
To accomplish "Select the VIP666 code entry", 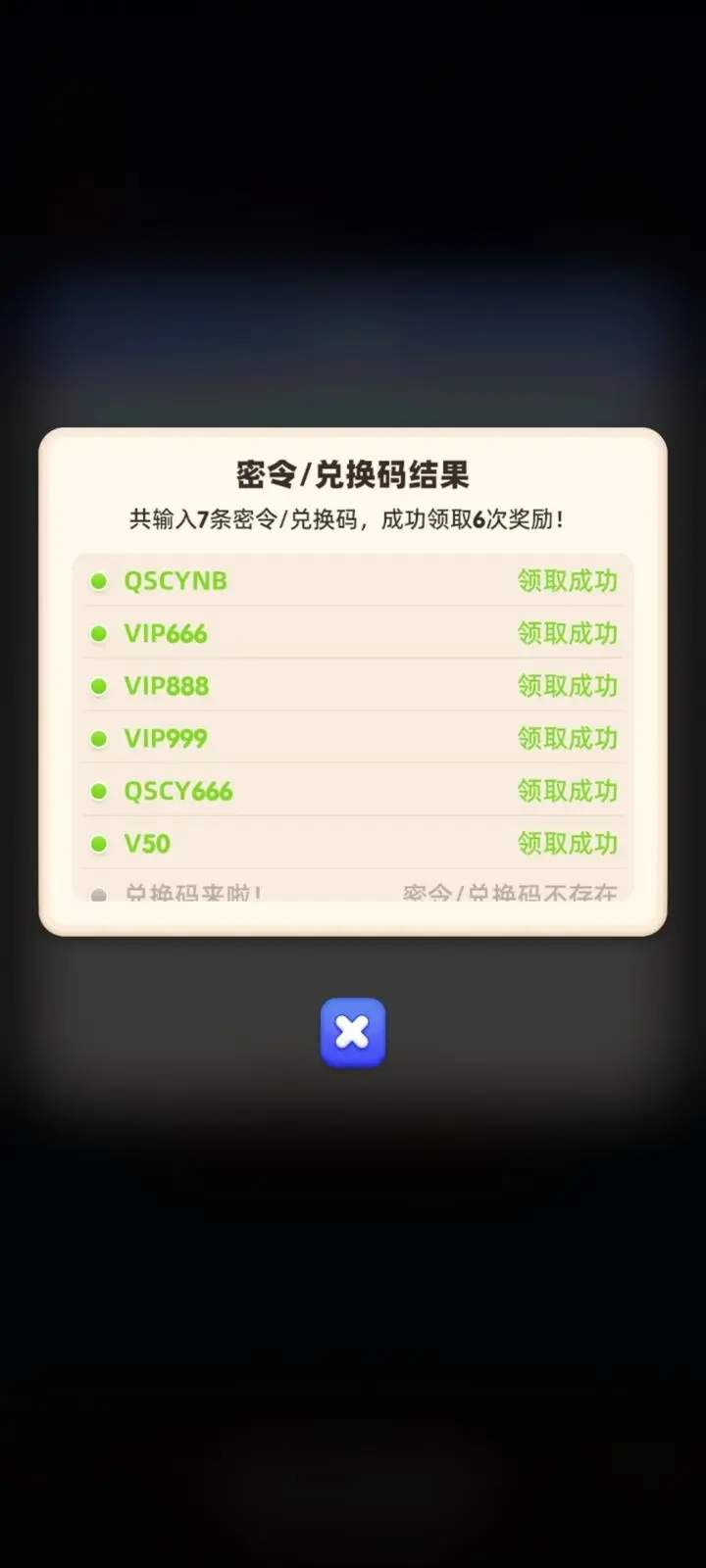I will pos(165,633).
